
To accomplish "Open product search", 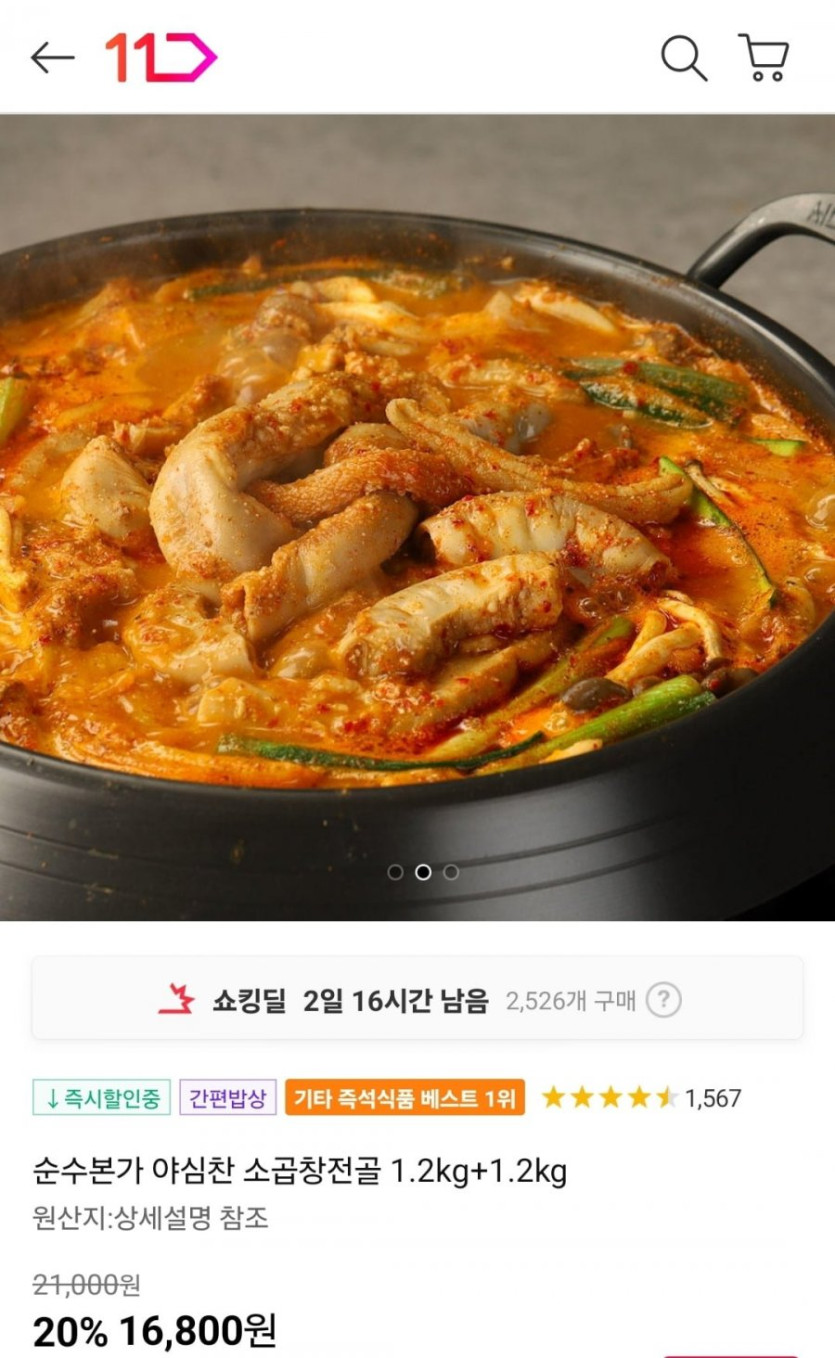I will (684, 58).
